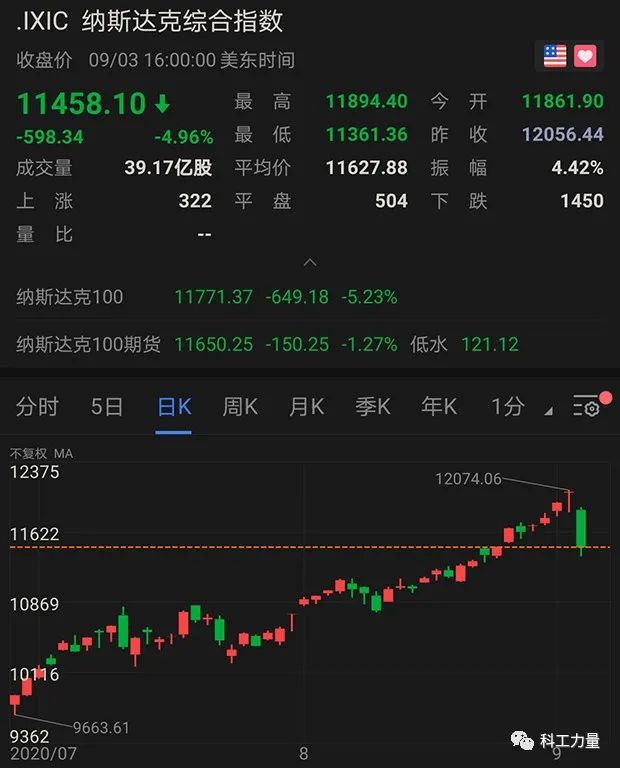
Task: Open the 纳斯达克100 index row
Action: (310, 297)
